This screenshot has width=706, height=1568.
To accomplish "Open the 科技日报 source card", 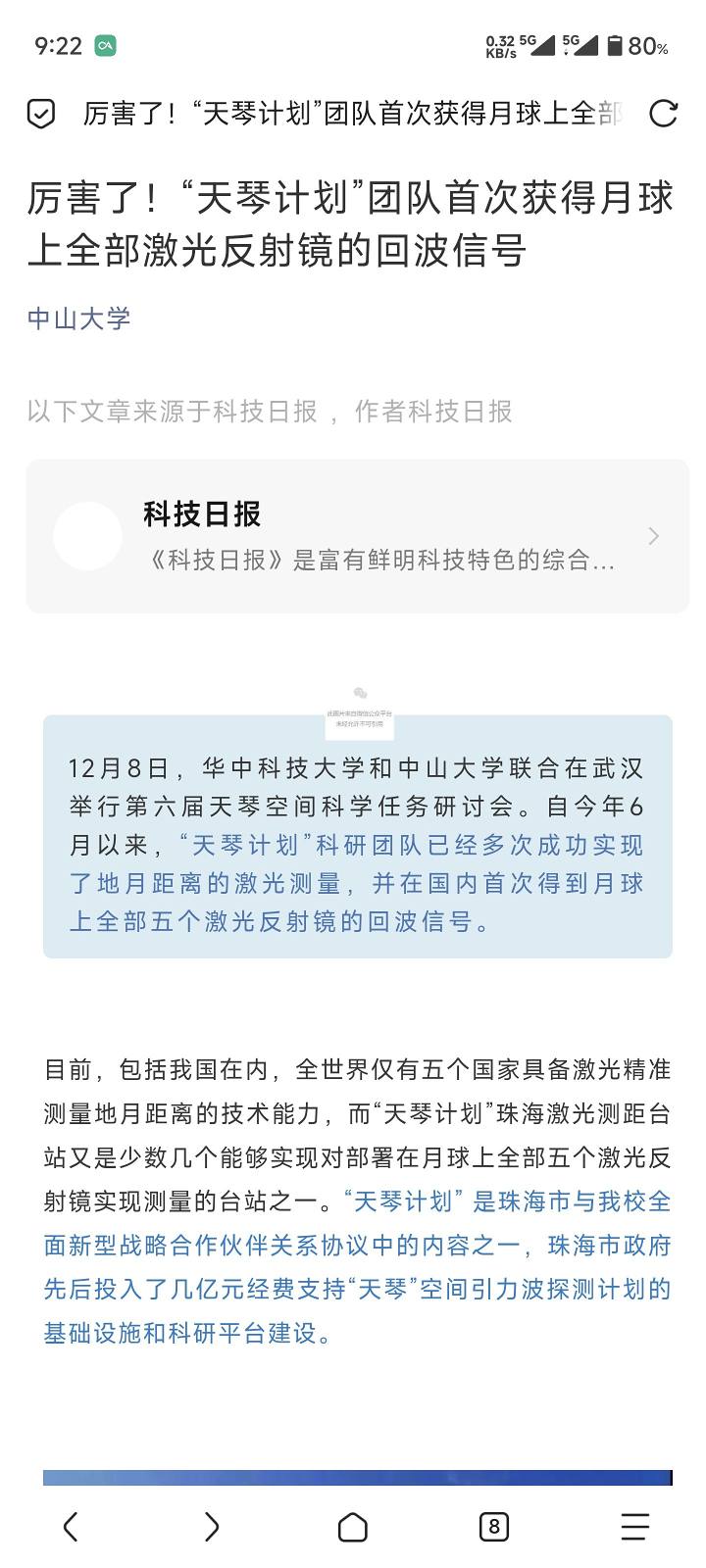I will (x=357, y=536).
